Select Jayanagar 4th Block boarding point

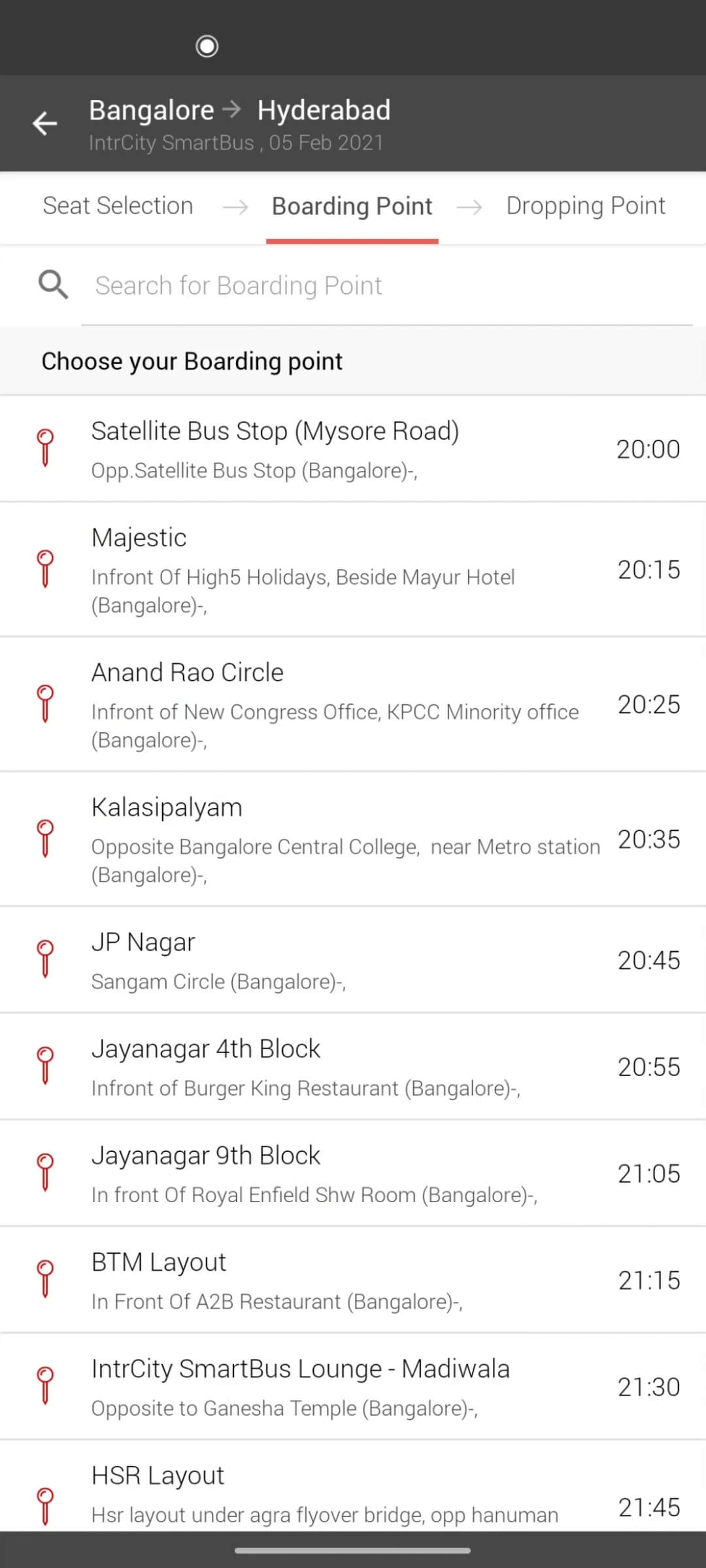[x=353, y=1066]
